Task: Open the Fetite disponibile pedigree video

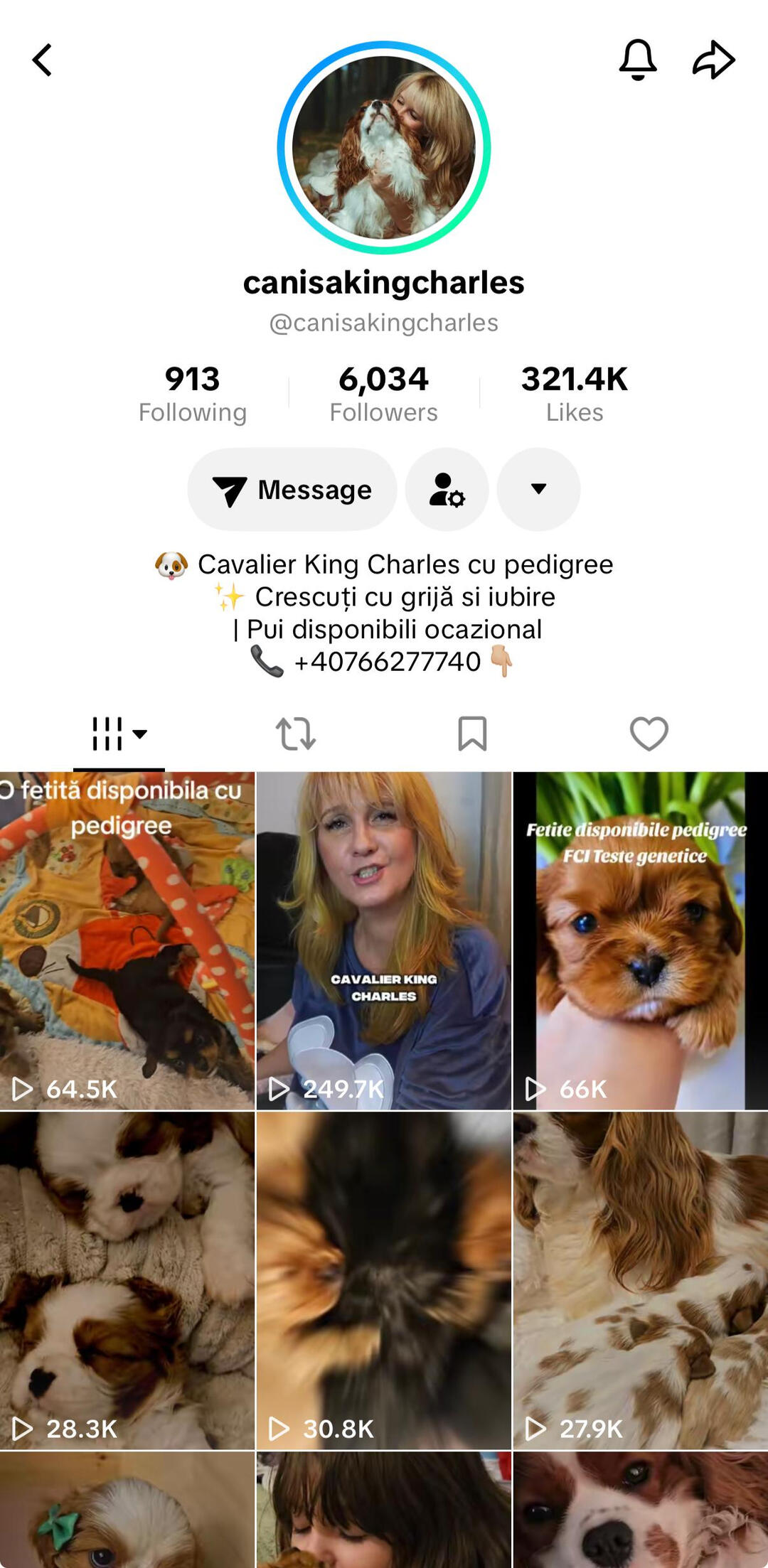Action: coord(640,940)
